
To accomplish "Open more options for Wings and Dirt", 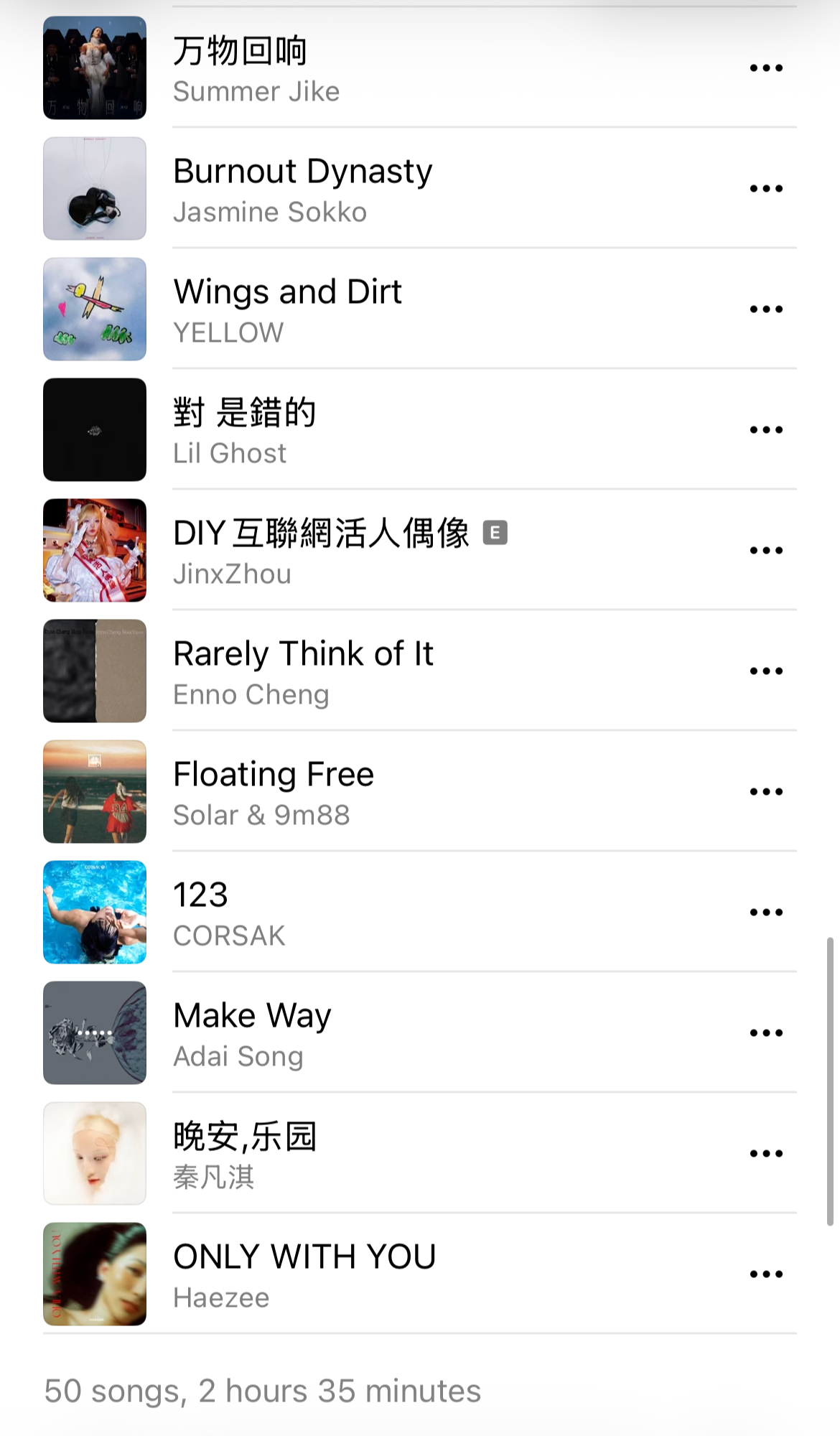I will click(765, 309).
